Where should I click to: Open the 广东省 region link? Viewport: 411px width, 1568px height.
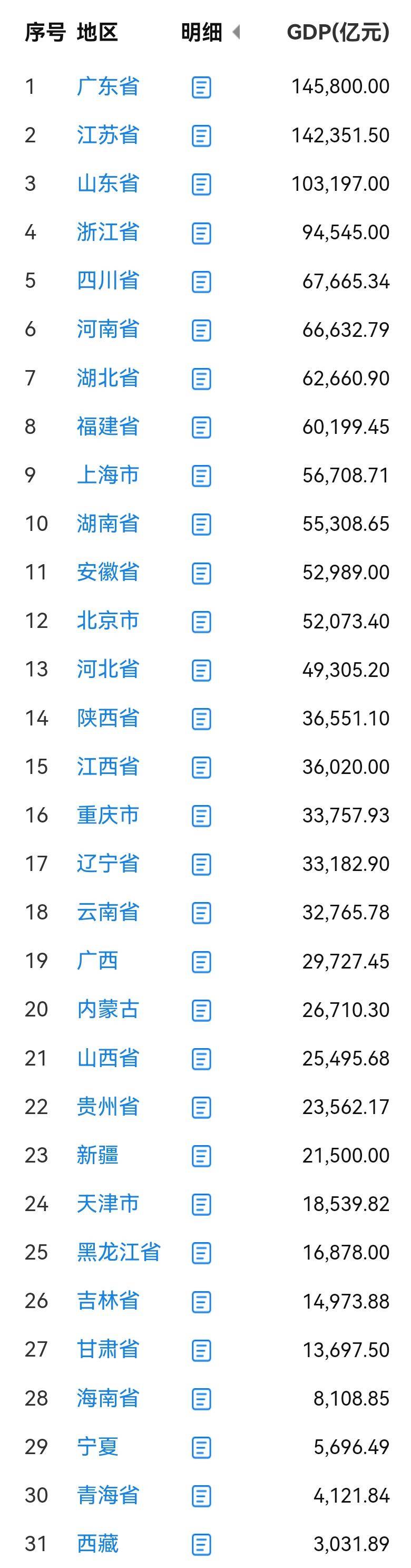(107, 86)
